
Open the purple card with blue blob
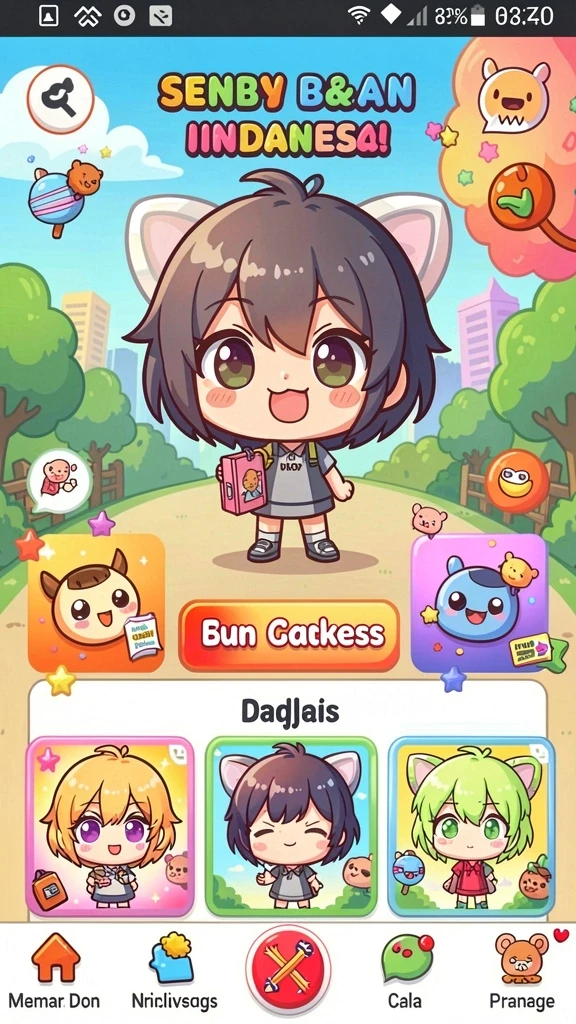pos(479,601)
